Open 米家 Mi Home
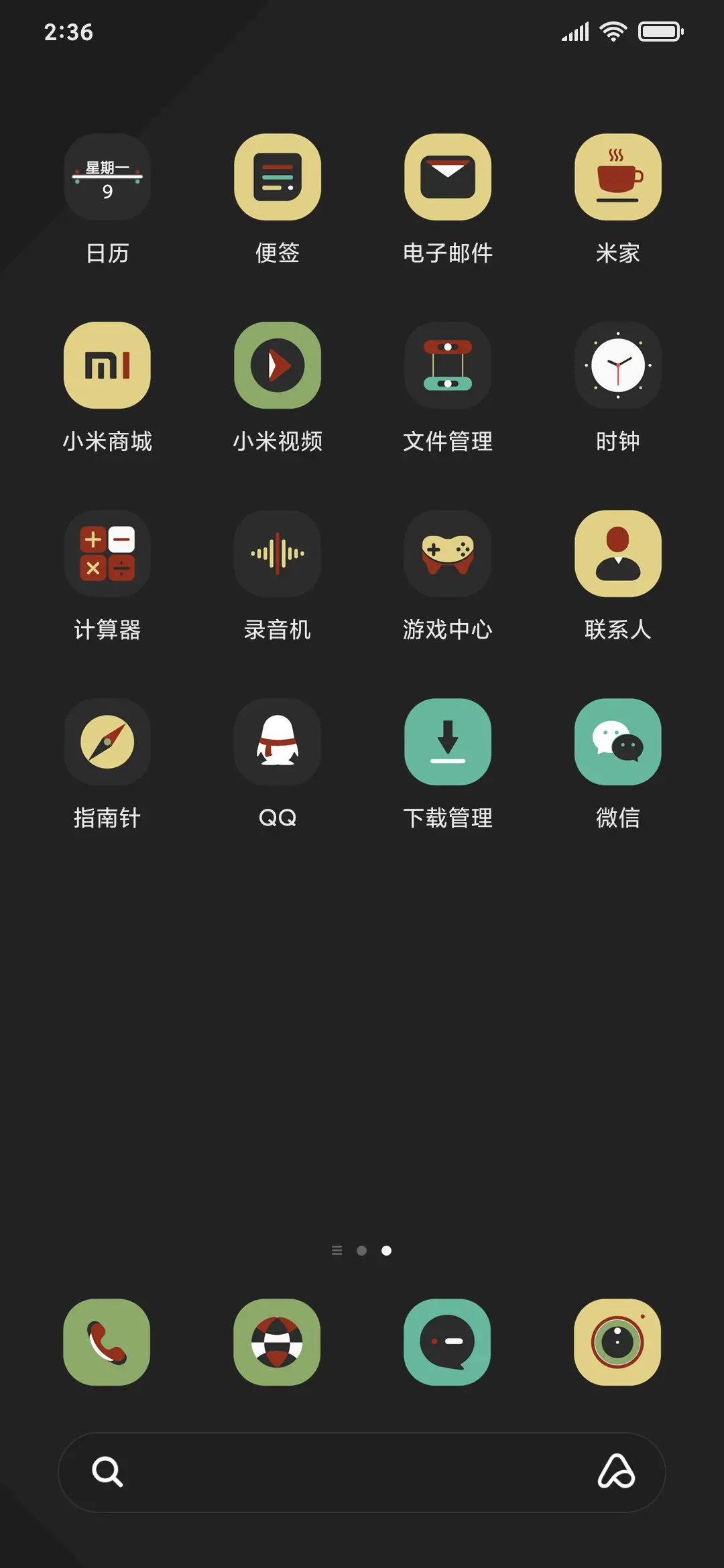724x1568 pixels. [x=618, y=178]
